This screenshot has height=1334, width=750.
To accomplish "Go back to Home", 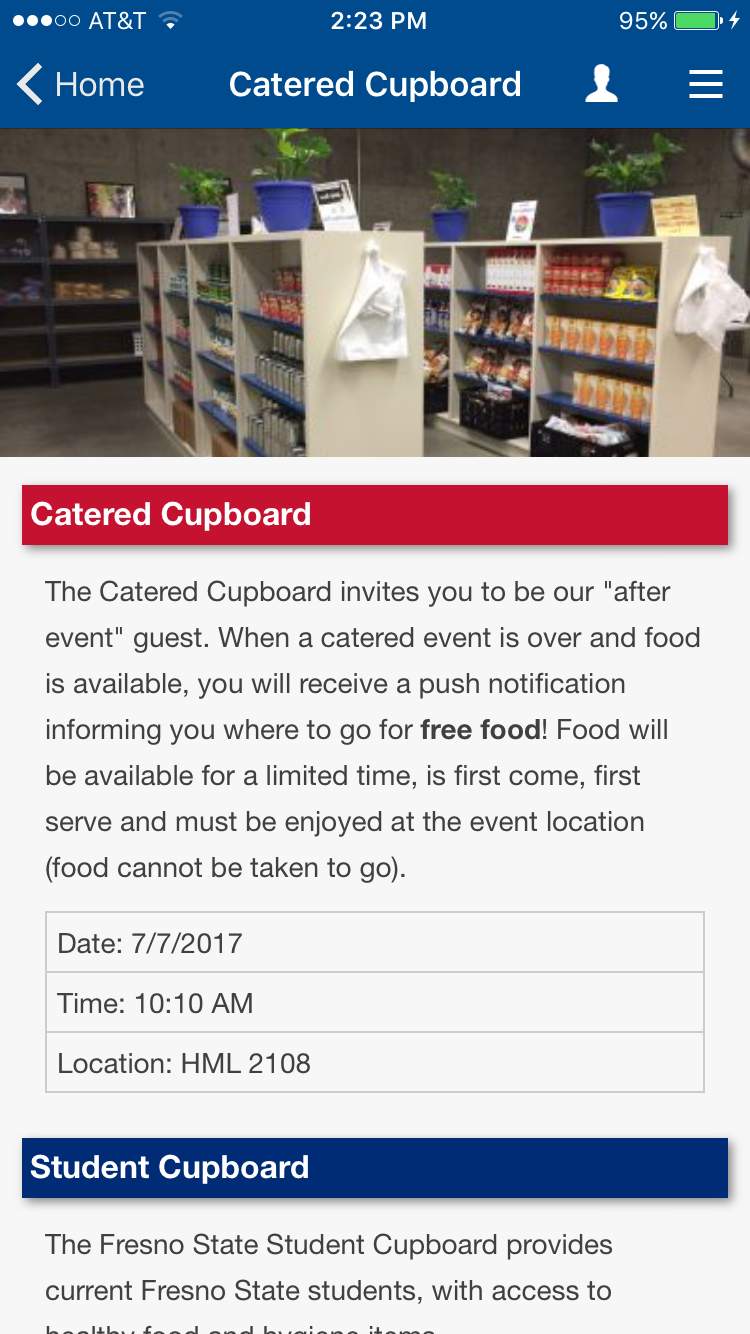I will (x=80, y=85).
